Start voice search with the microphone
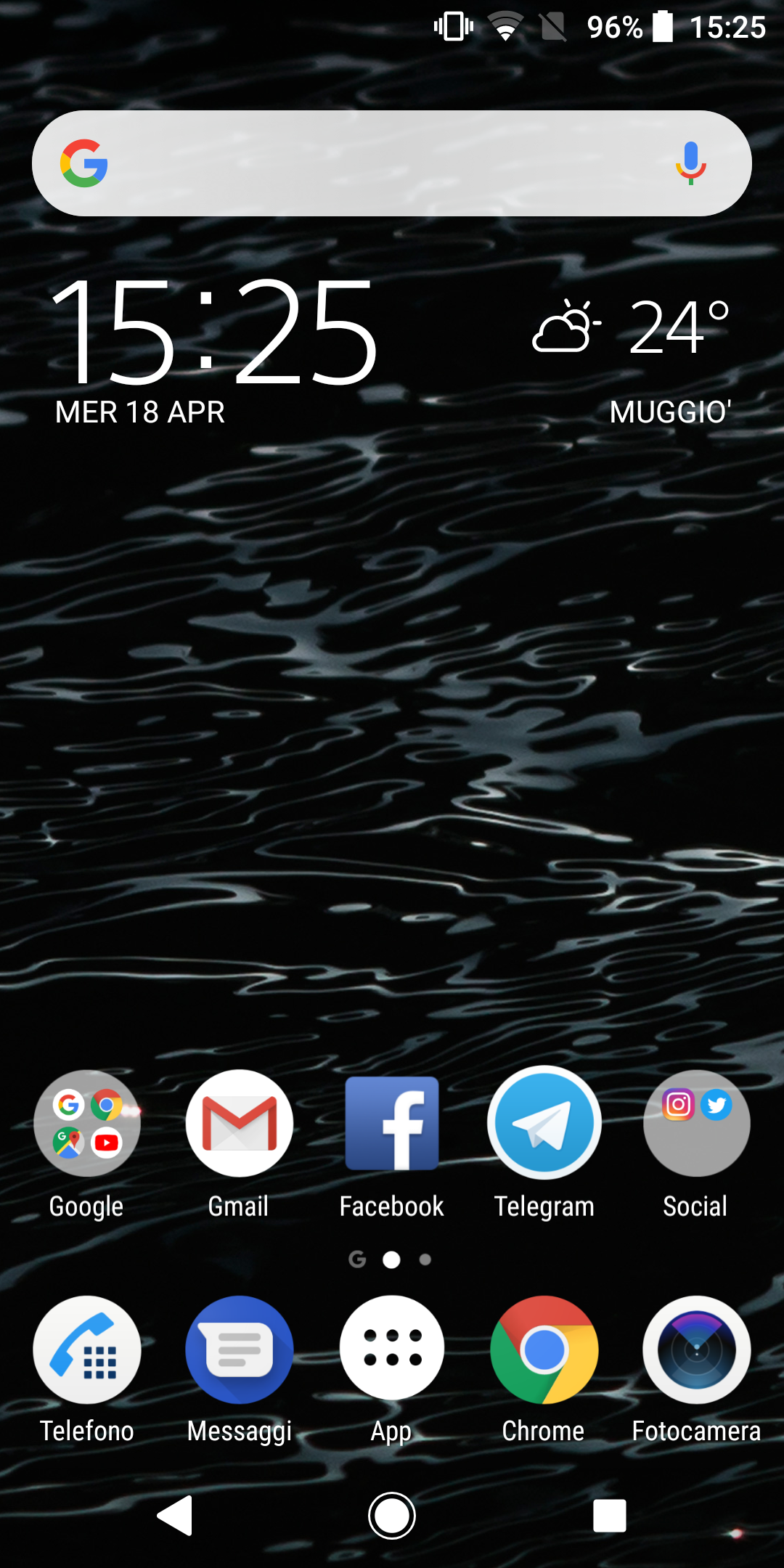This screenshot has width=784, height=1568. tap(690, 163)
